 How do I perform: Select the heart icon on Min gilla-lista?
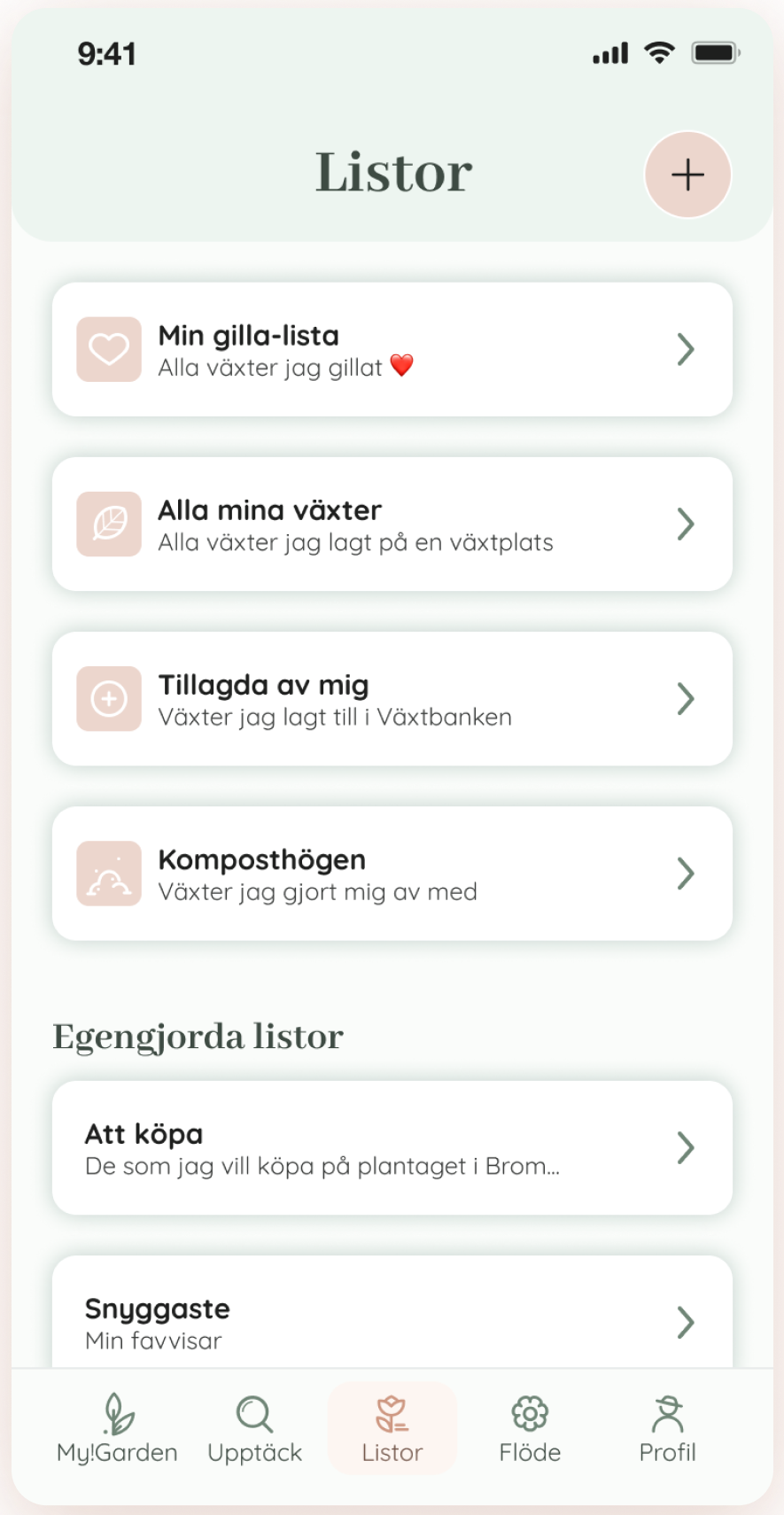[x=108, y=348]
